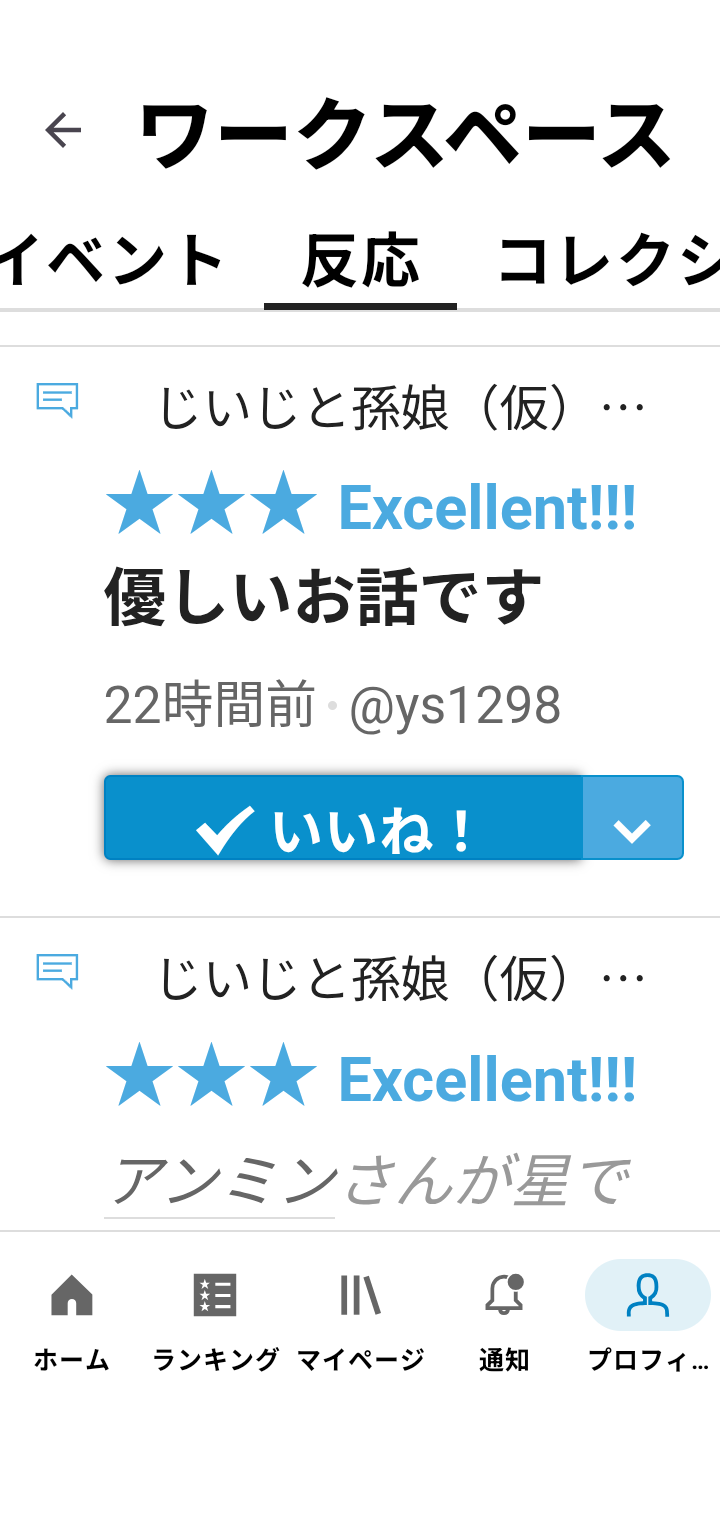The height and width of the screenshot is (1520, 720).
Task: Open the ランキング tab
Action: pyautogui.click(x=215, y=1316)
